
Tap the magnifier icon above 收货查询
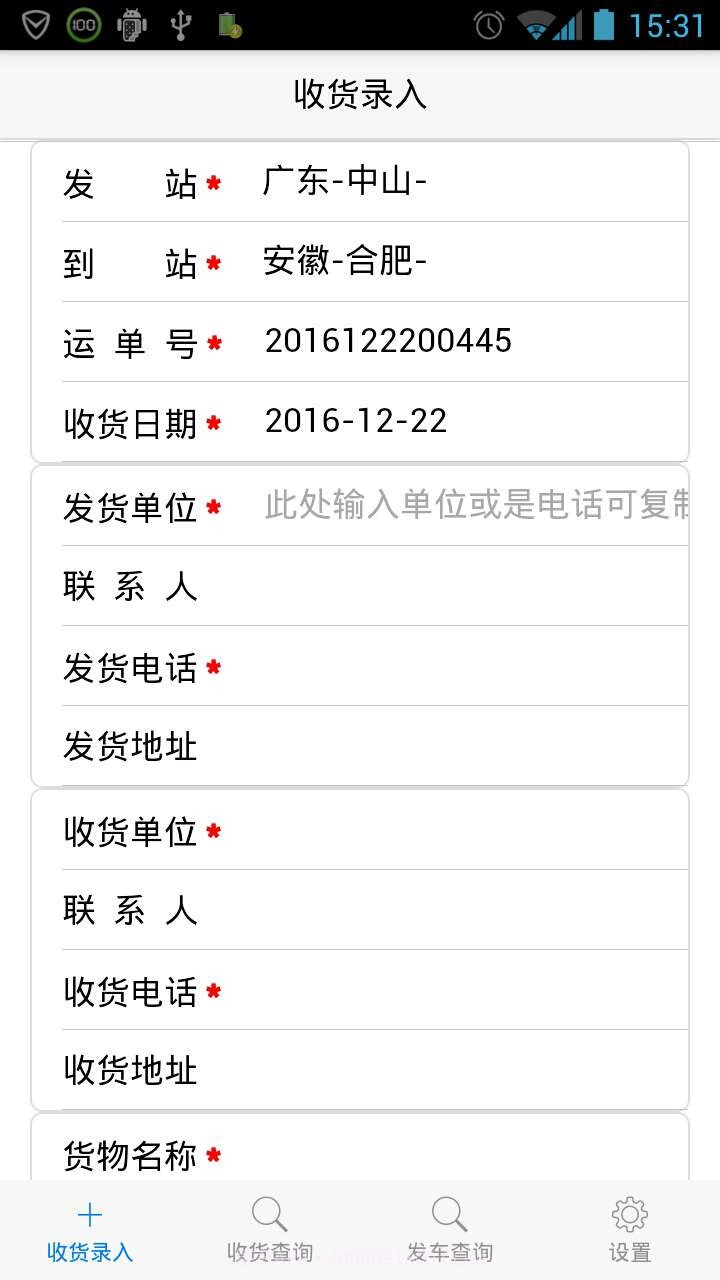click(270, 1214)
